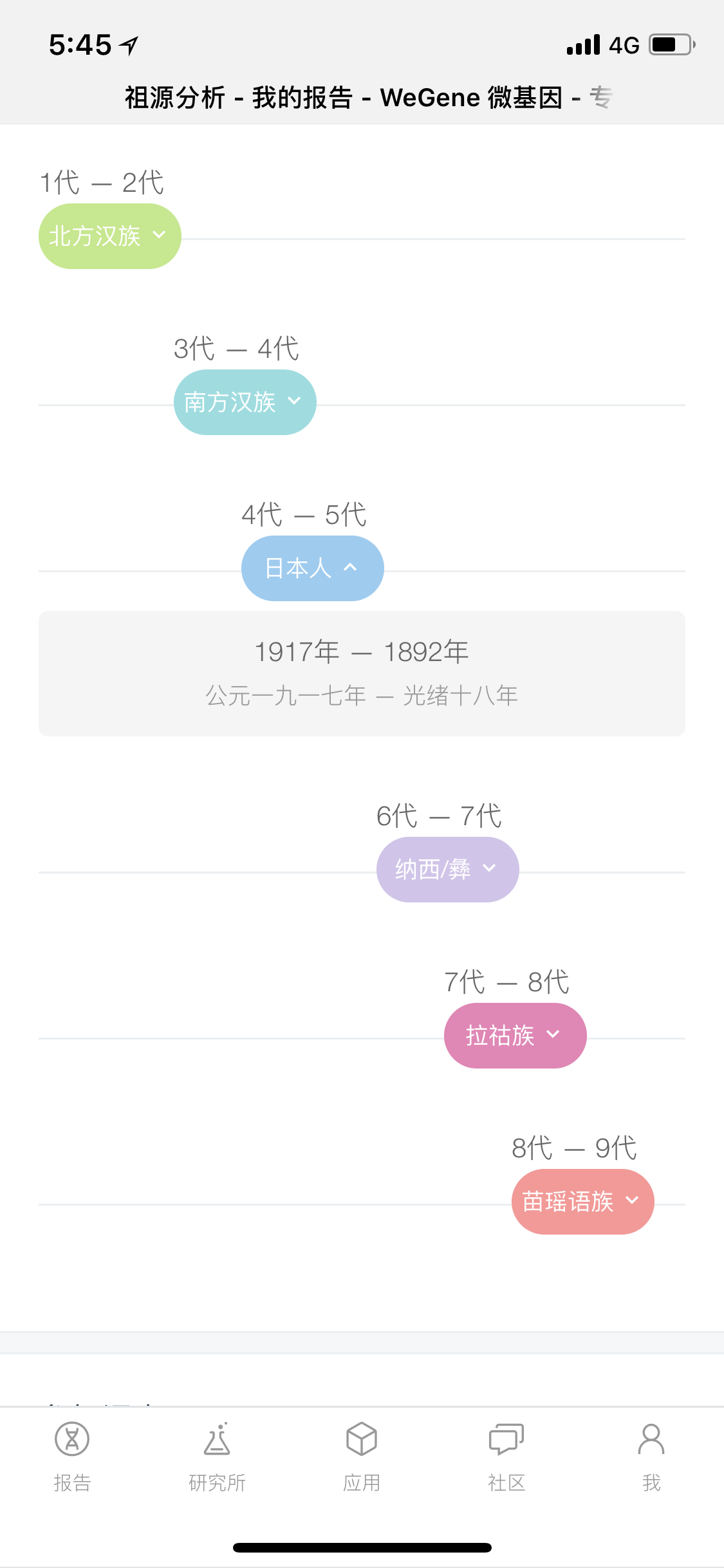Collapse the 日本人 ancestry chip
This screenshot has height=1568, width=724.
tap(312, 568)
